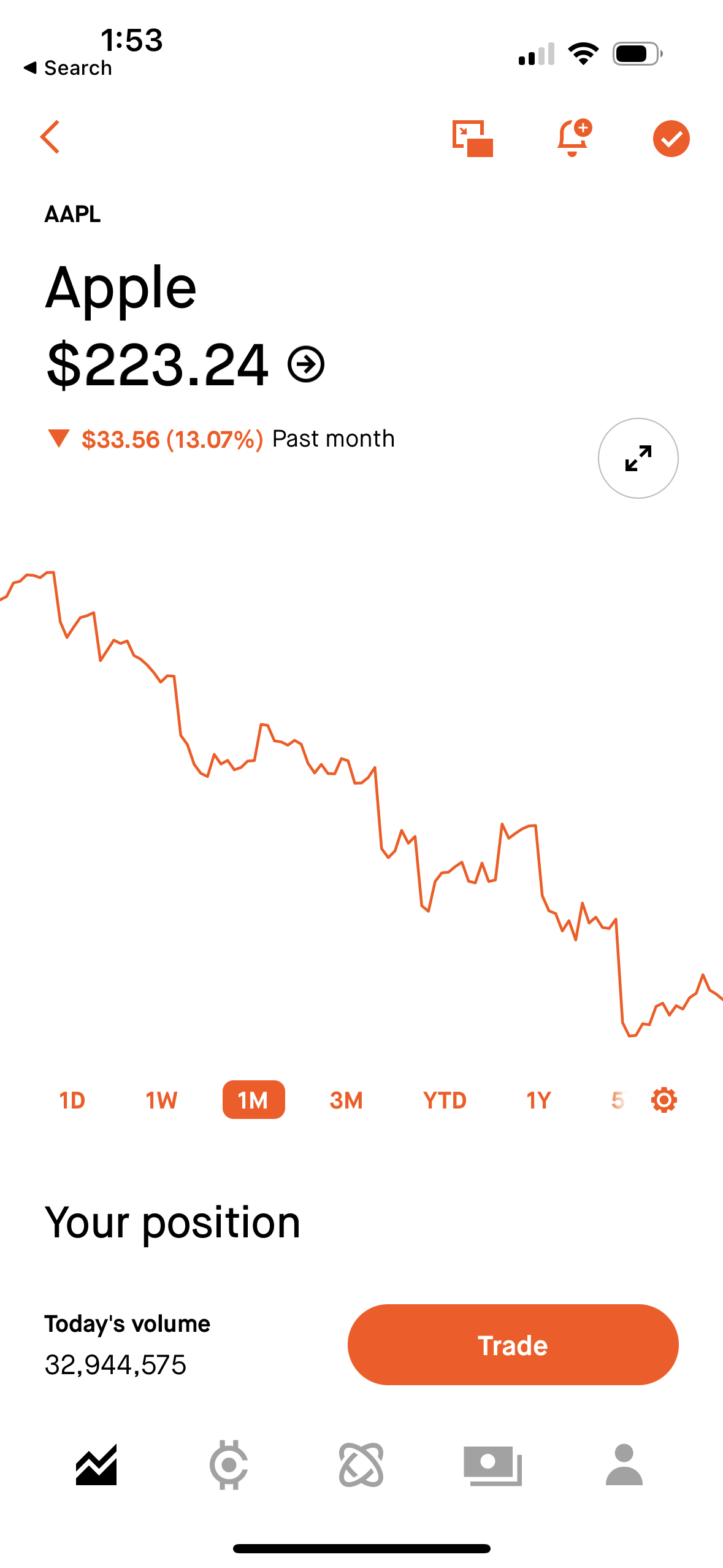Viewport: 723px width, 1568px height.
Task: Tap the Trade button
Action: pyautogui.click(x=513, y=1345)
